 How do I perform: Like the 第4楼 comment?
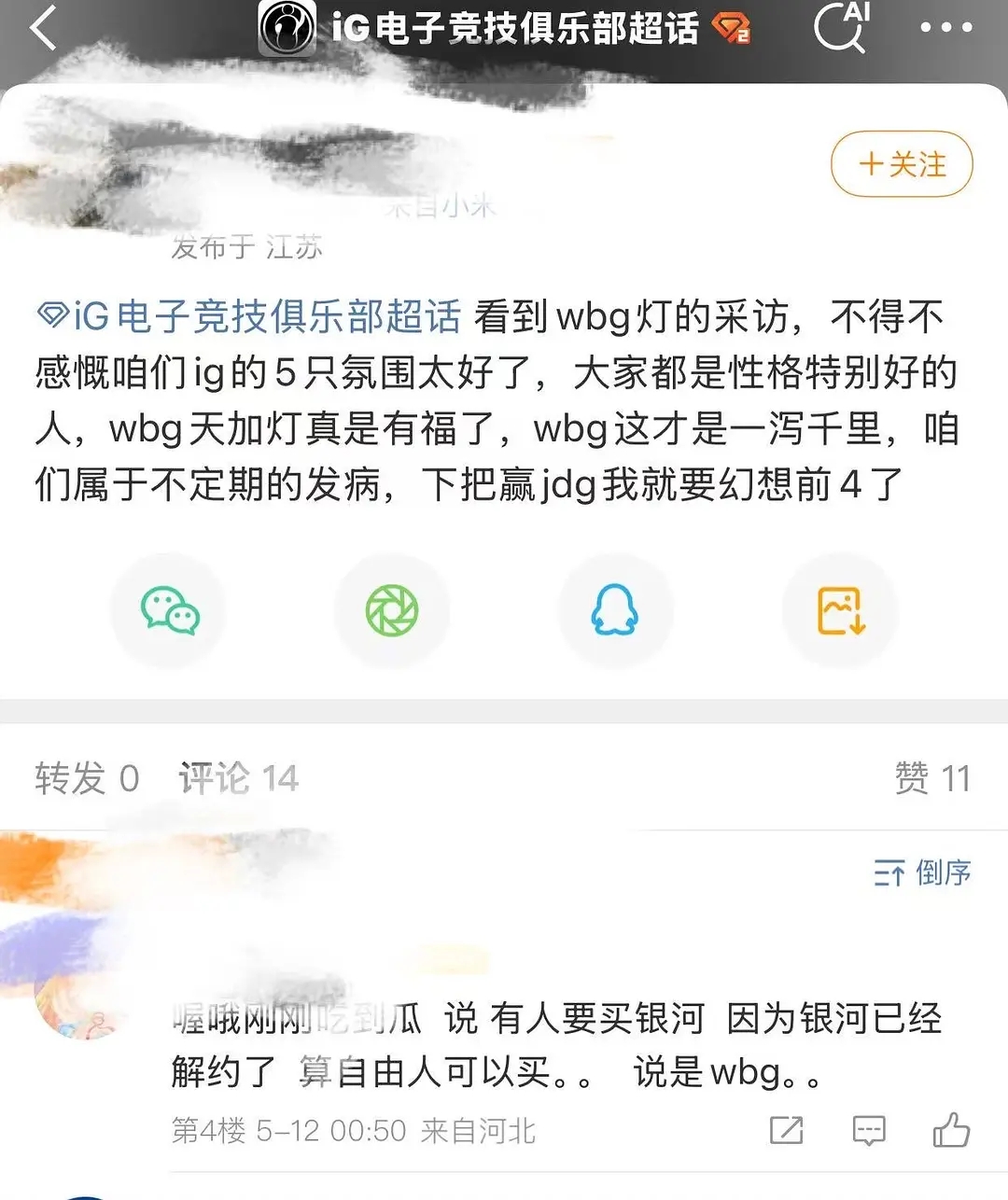(951, 1130)
